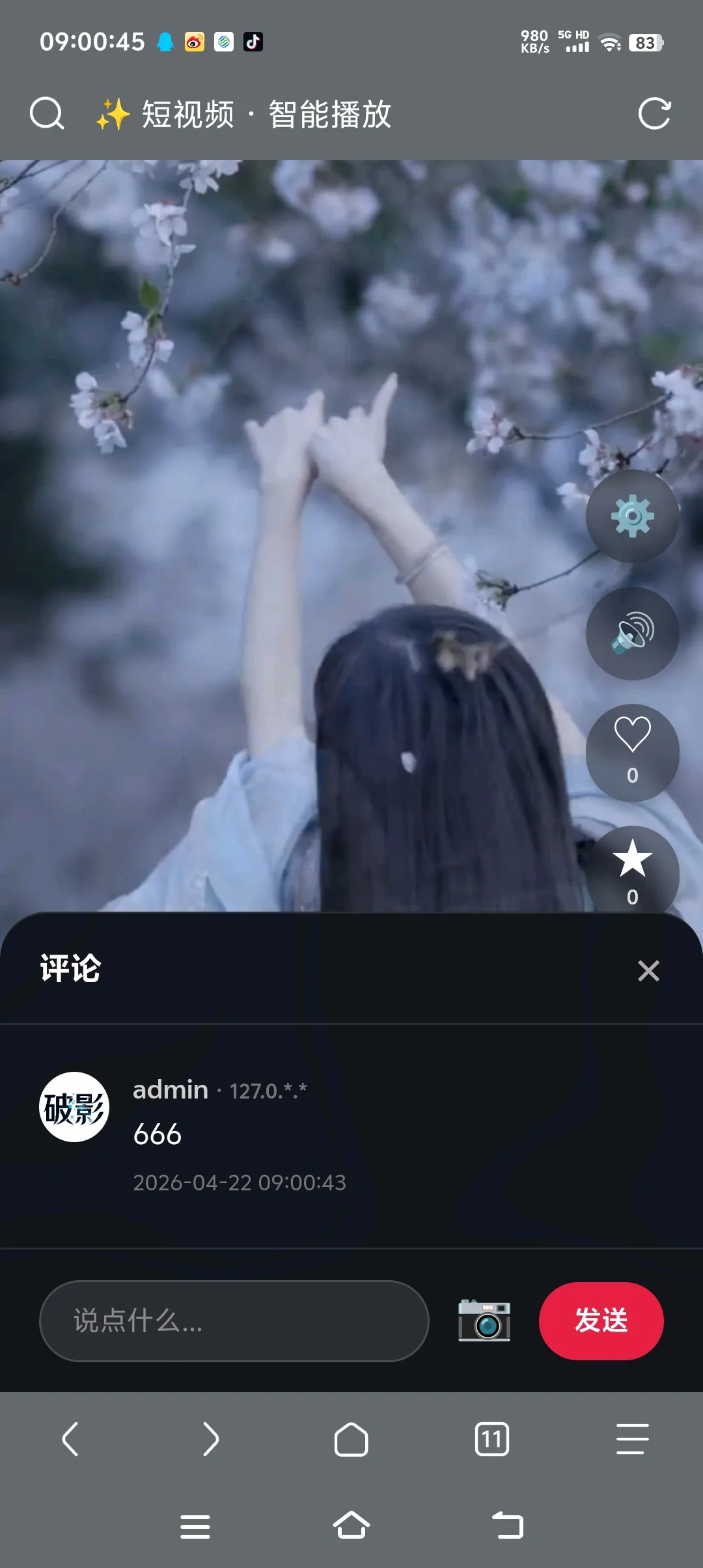
Task: Close the 评论 comments panel
Action: [648, 970]
